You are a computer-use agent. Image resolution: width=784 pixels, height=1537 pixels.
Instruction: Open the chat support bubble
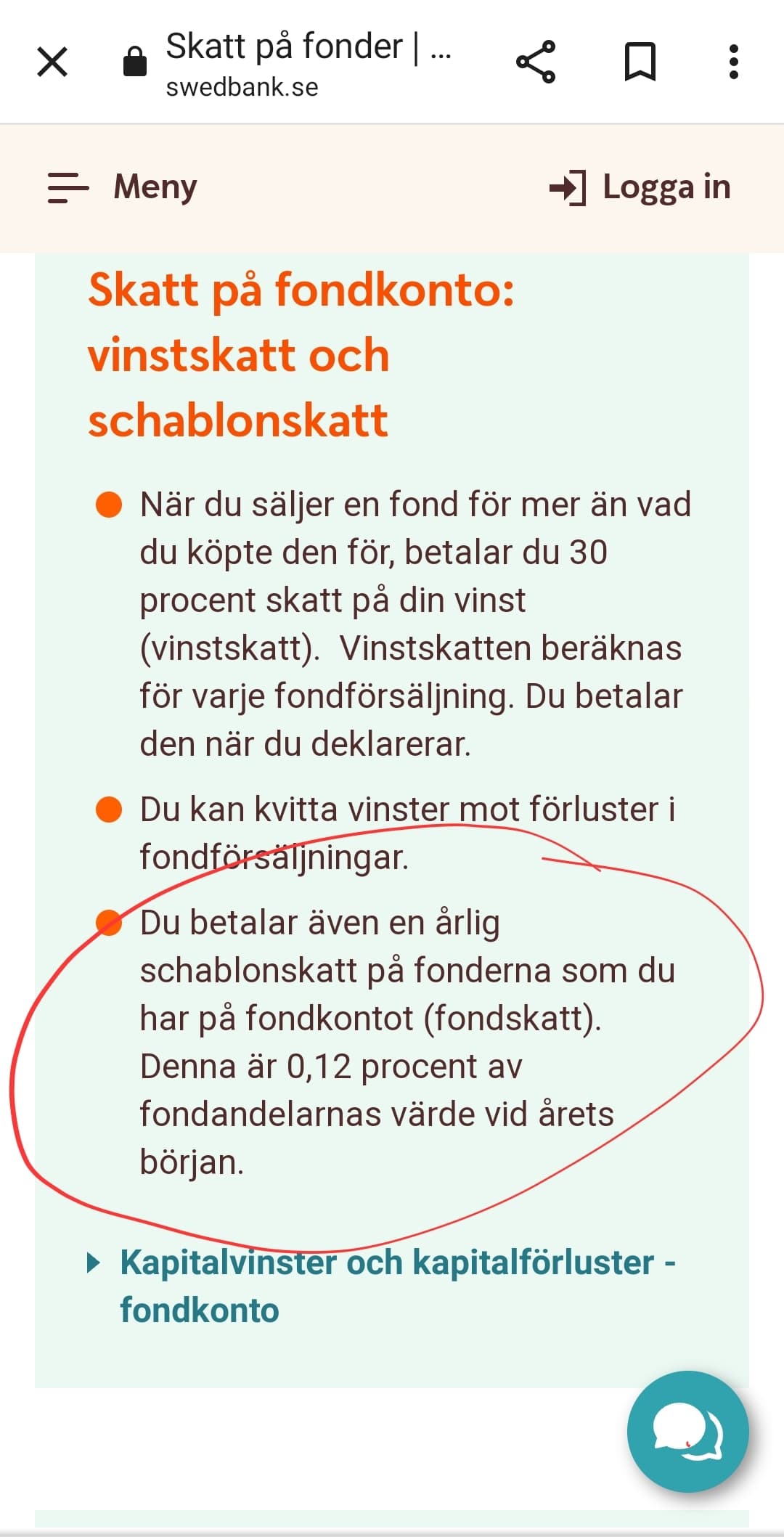point(687,1431)
